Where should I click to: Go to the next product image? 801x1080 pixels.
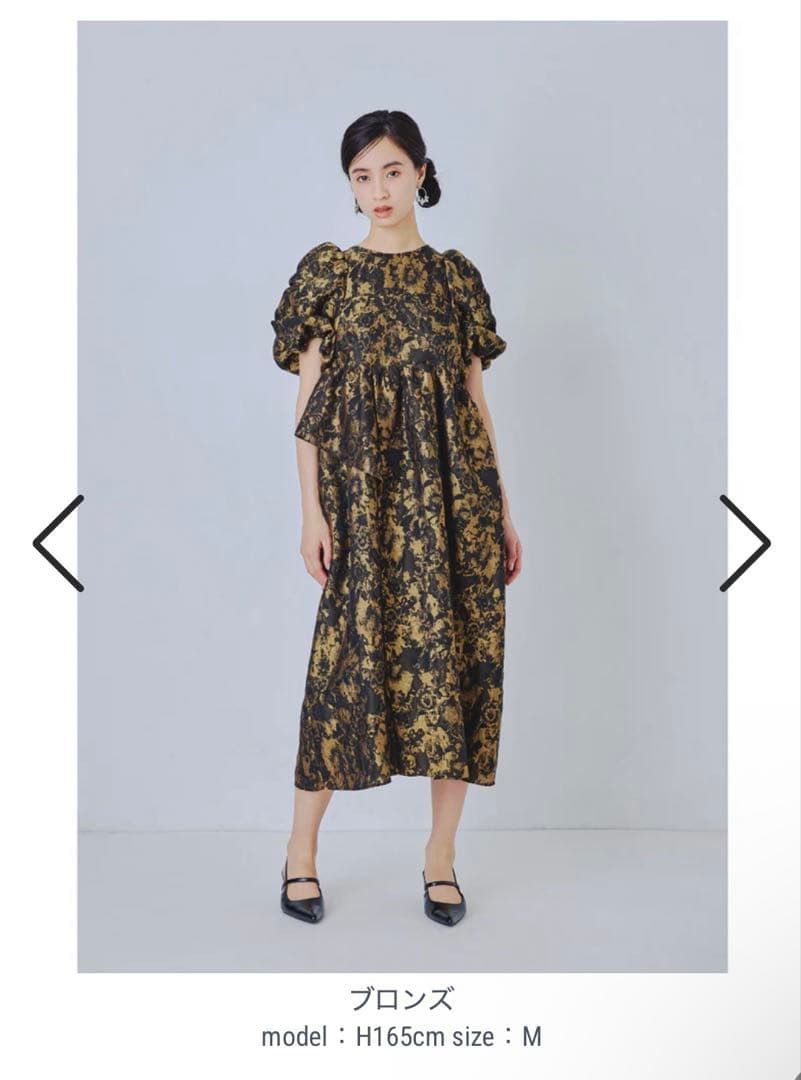pos(745,543)
